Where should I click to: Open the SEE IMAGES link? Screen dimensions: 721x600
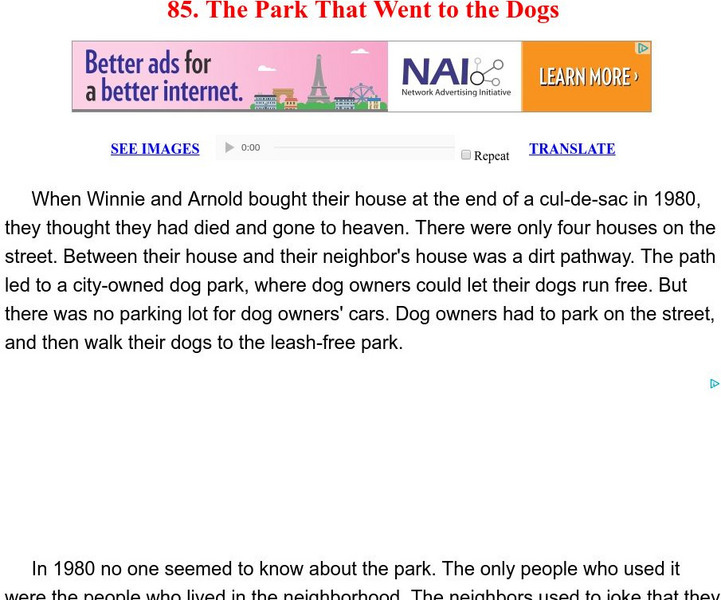click(x=155, y=149)
